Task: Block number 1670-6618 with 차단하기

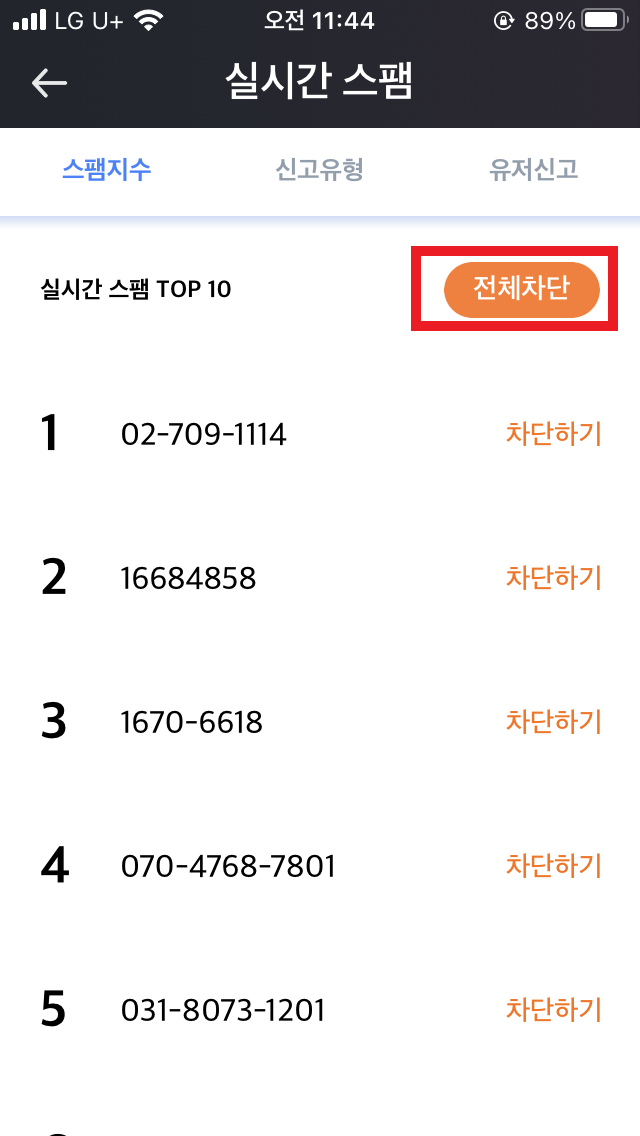Action: coord(554,722)
